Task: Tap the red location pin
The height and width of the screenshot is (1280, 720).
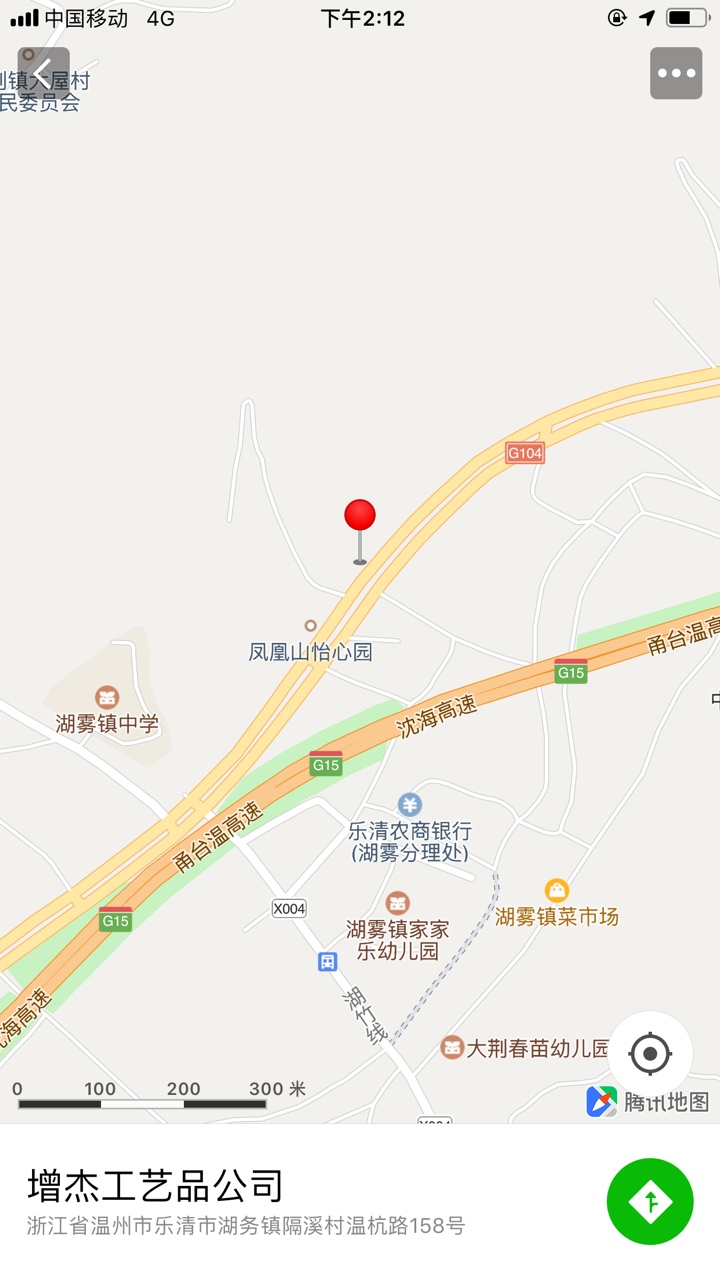Action: [360, 517]
